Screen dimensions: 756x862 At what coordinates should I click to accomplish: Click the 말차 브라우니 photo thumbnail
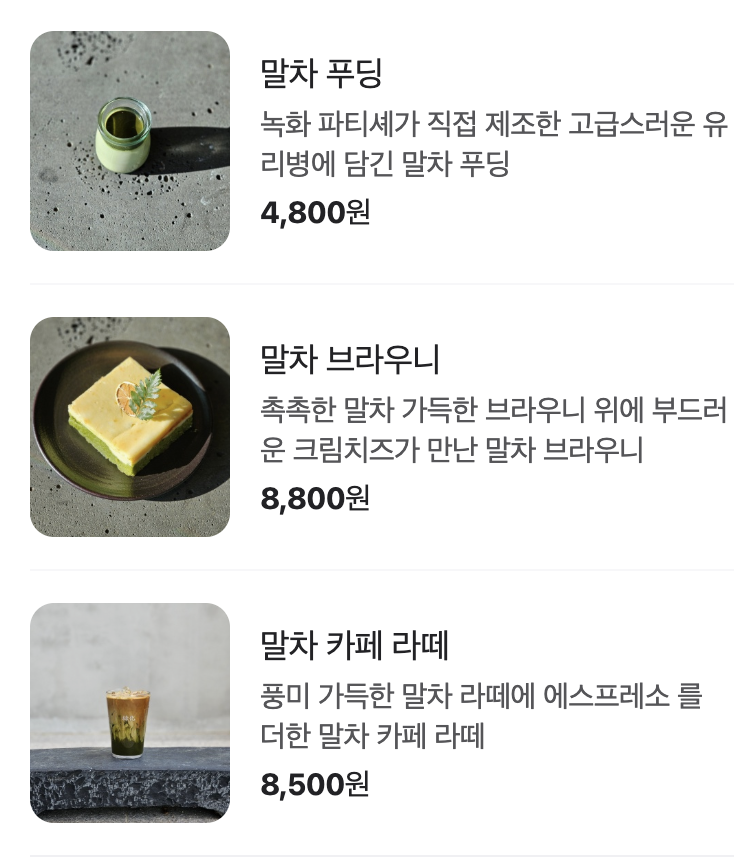point(130,426)
